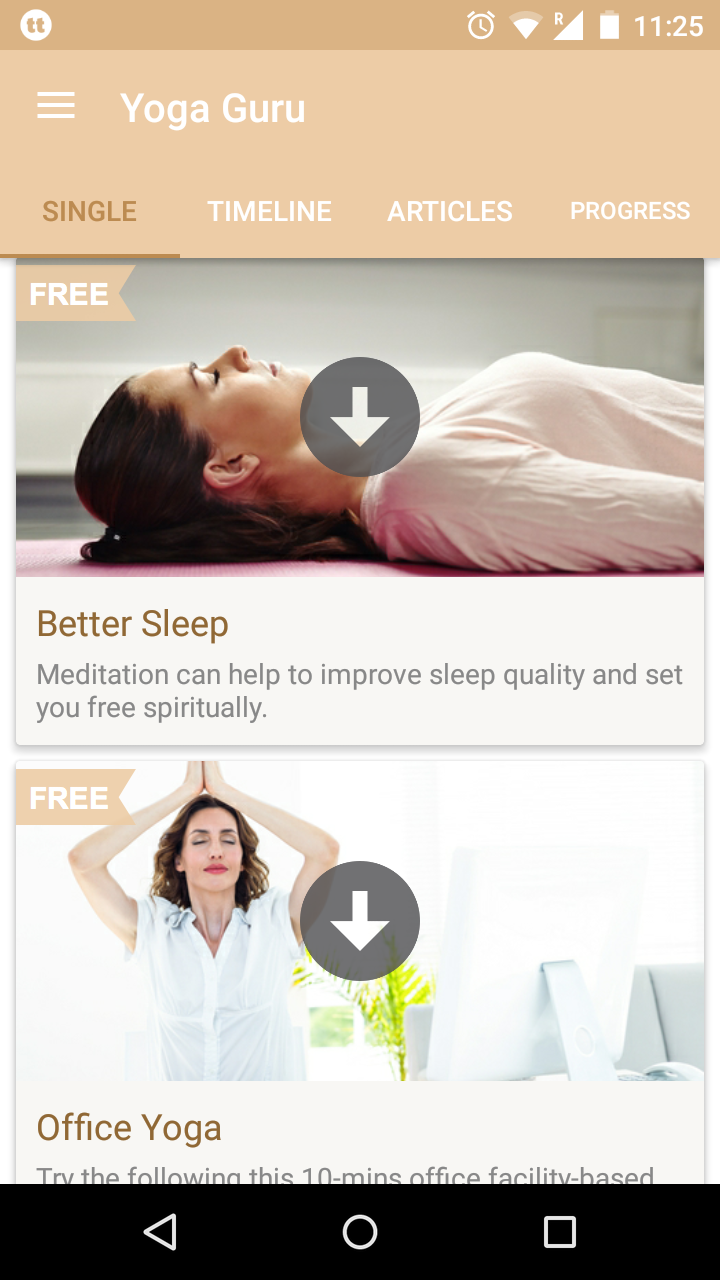Screen dimensions: 720x1280
Task: Go back using the system back button
Action: coord(160,1232)
